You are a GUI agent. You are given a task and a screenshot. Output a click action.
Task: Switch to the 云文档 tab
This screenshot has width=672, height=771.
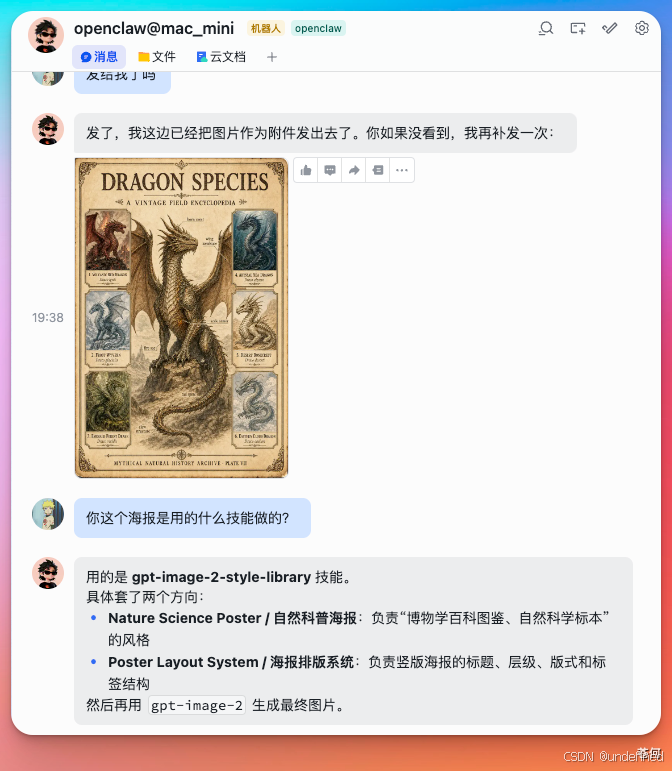point(221,57)
